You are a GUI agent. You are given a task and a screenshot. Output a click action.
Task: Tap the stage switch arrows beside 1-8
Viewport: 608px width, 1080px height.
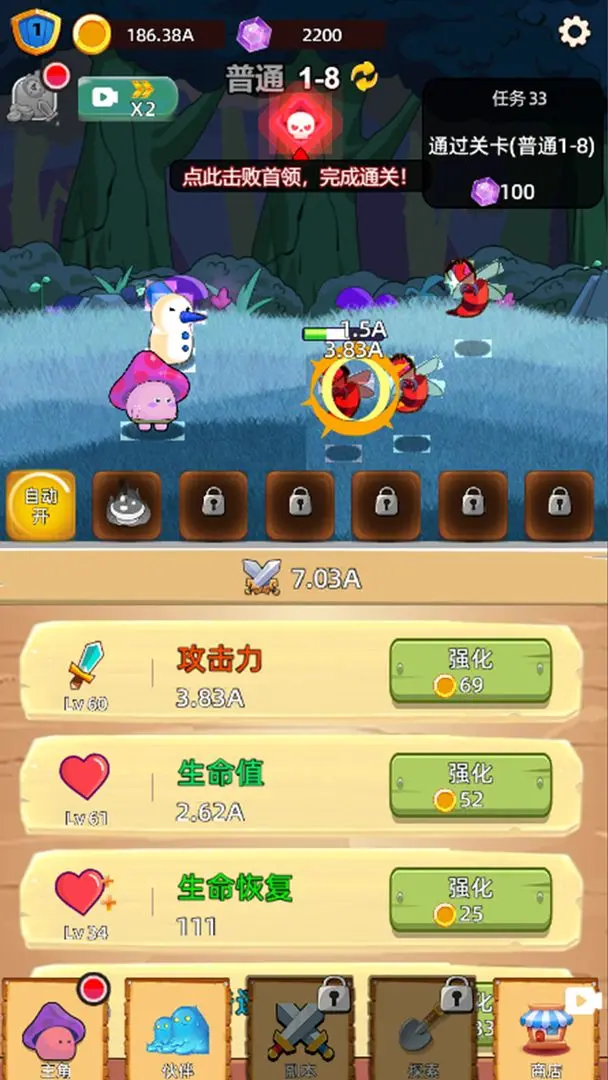tap(364, 78)
